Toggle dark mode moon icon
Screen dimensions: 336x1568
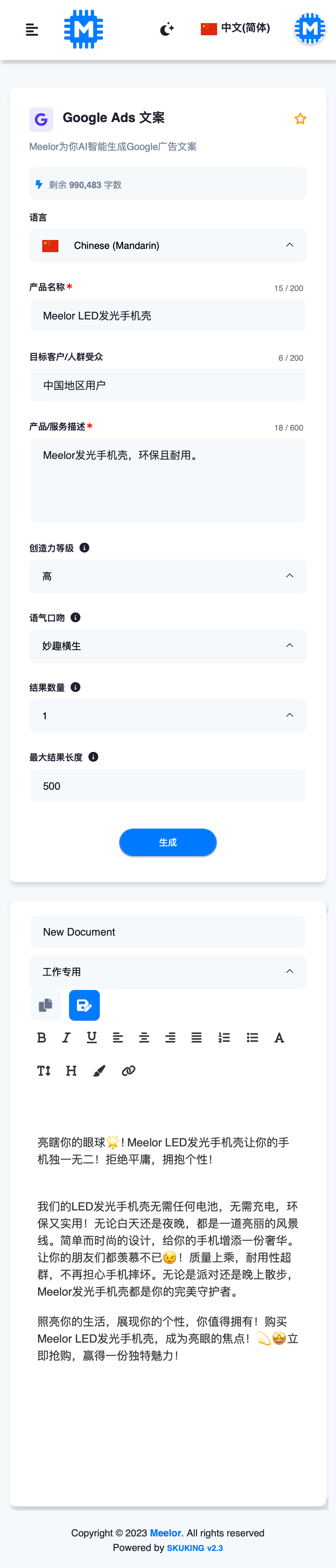click(166, 29)
